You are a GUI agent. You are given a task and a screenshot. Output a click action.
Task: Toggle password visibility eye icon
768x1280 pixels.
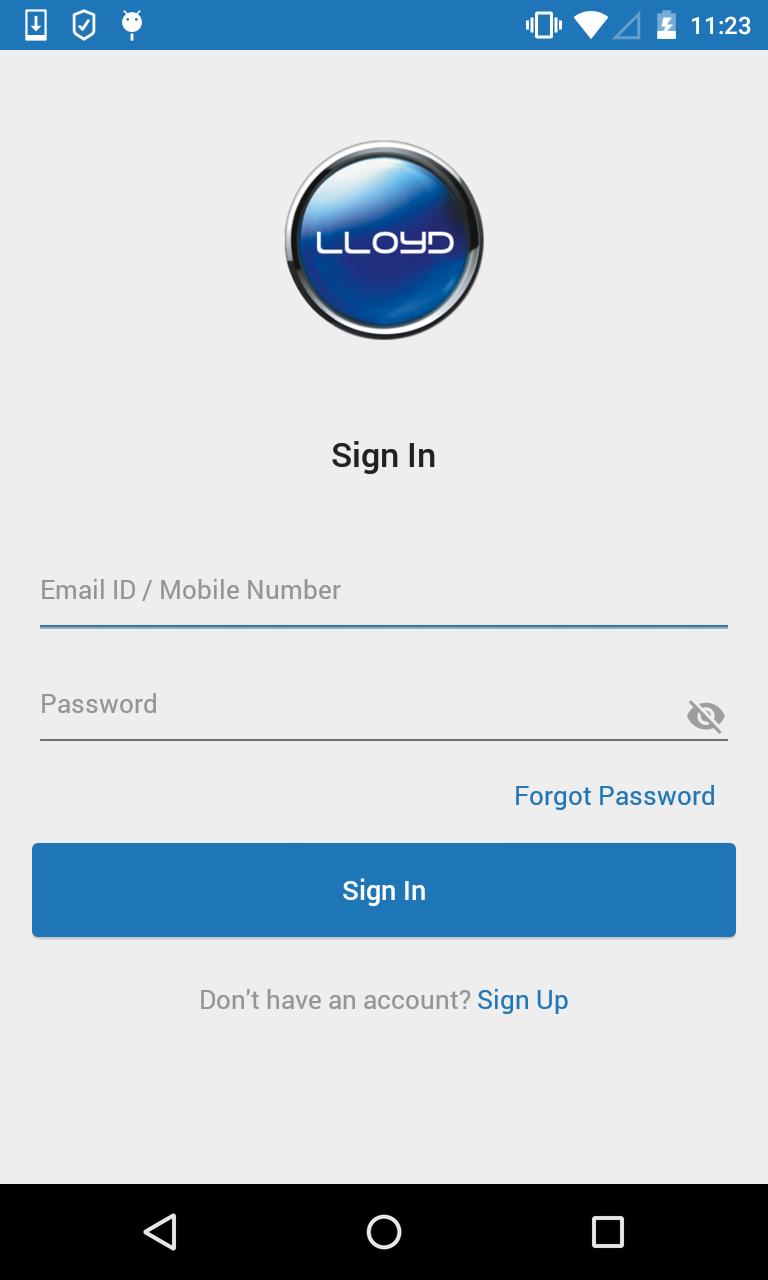(x=705, y=716)
